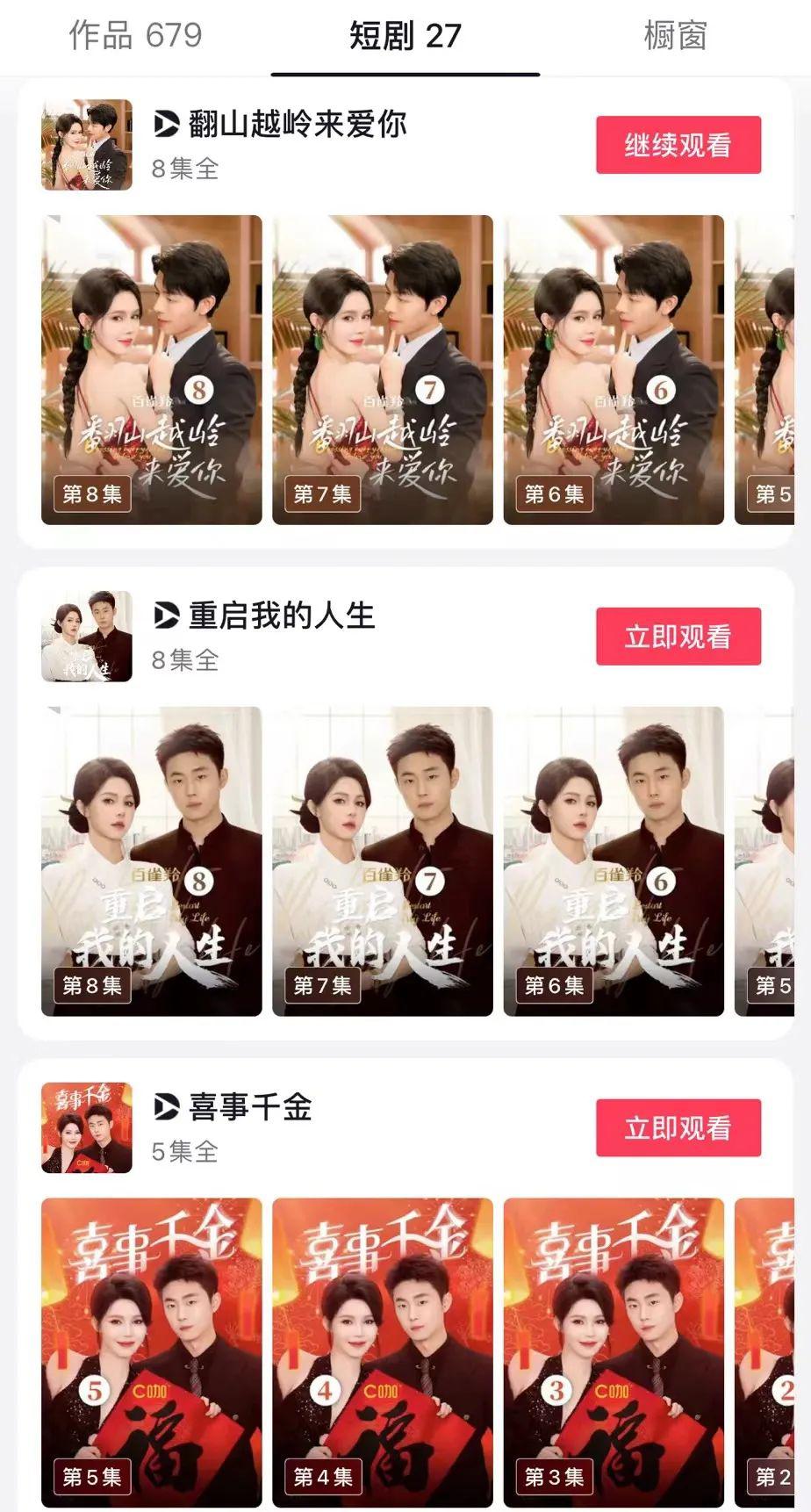Screen dimensions: 811x1512
Task: Open the 翻山越岭来爱你 series title
Action: (297, 125)
